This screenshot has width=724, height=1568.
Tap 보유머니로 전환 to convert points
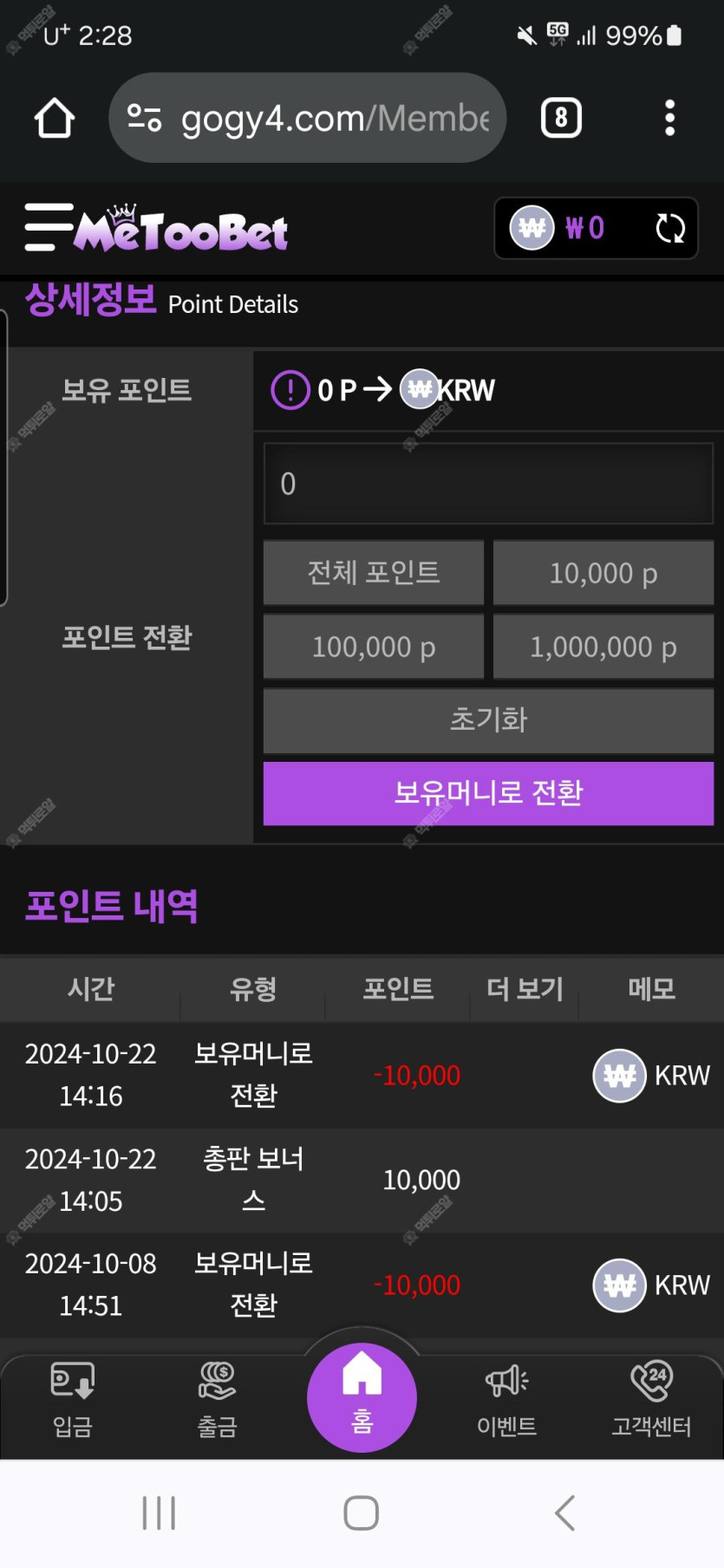click(x=488, y=793)
